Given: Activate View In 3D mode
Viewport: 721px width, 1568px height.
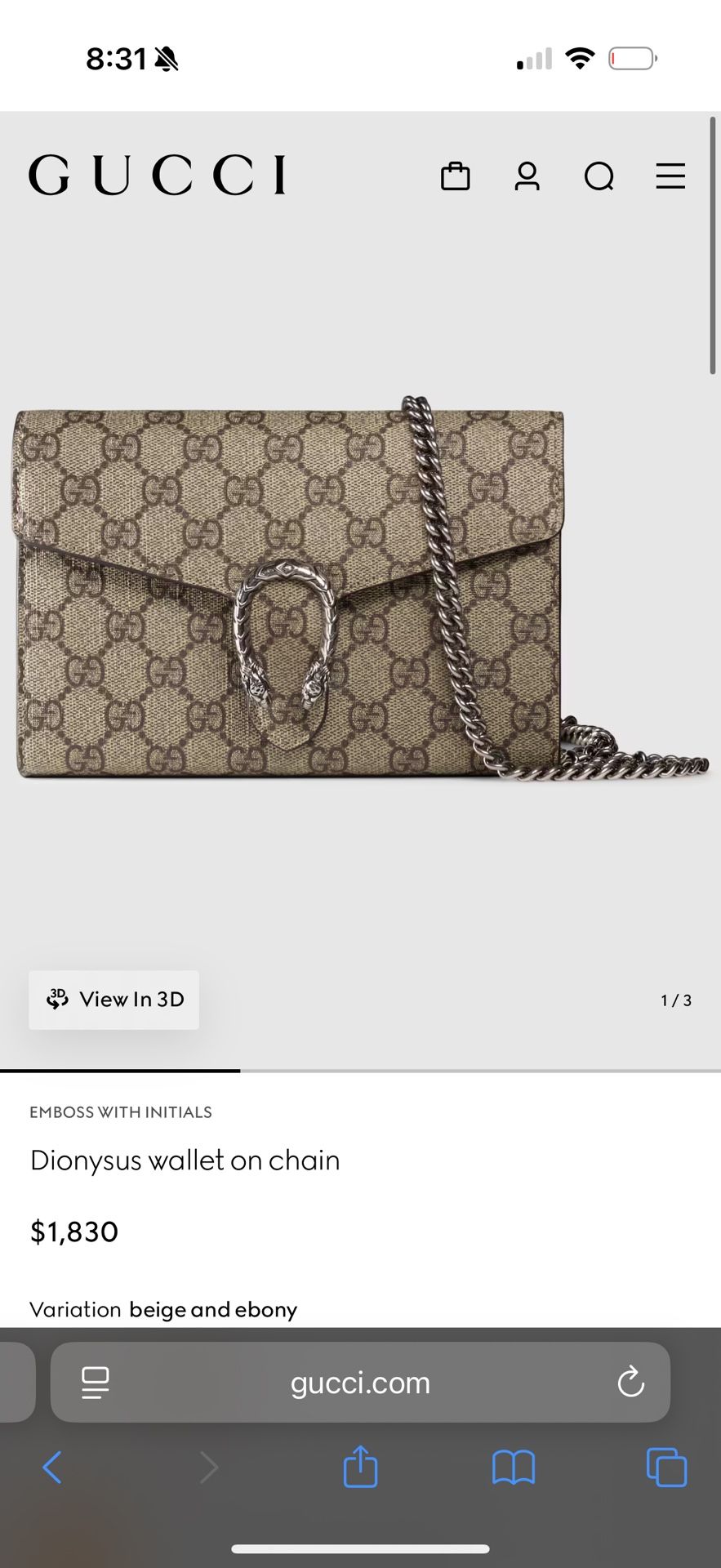Looking at the screenshot, I should [113, 1000].
